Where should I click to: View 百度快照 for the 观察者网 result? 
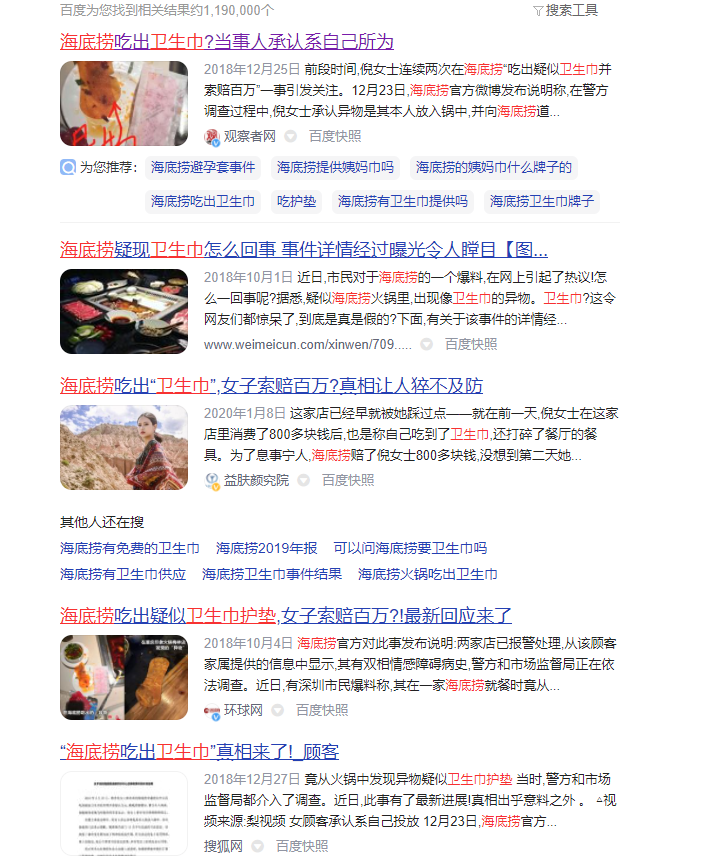pos(335,136)
